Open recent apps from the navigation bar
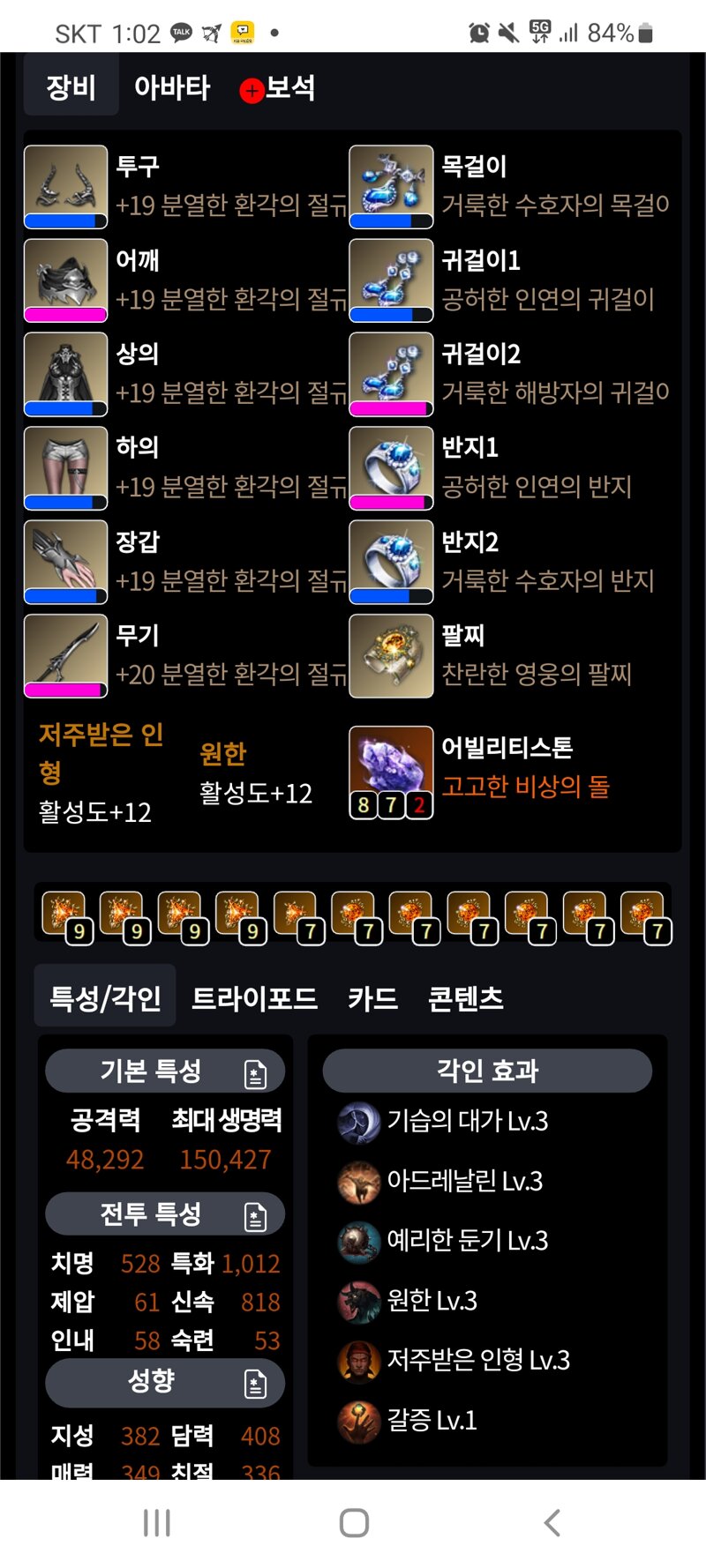 (157, 1522)
